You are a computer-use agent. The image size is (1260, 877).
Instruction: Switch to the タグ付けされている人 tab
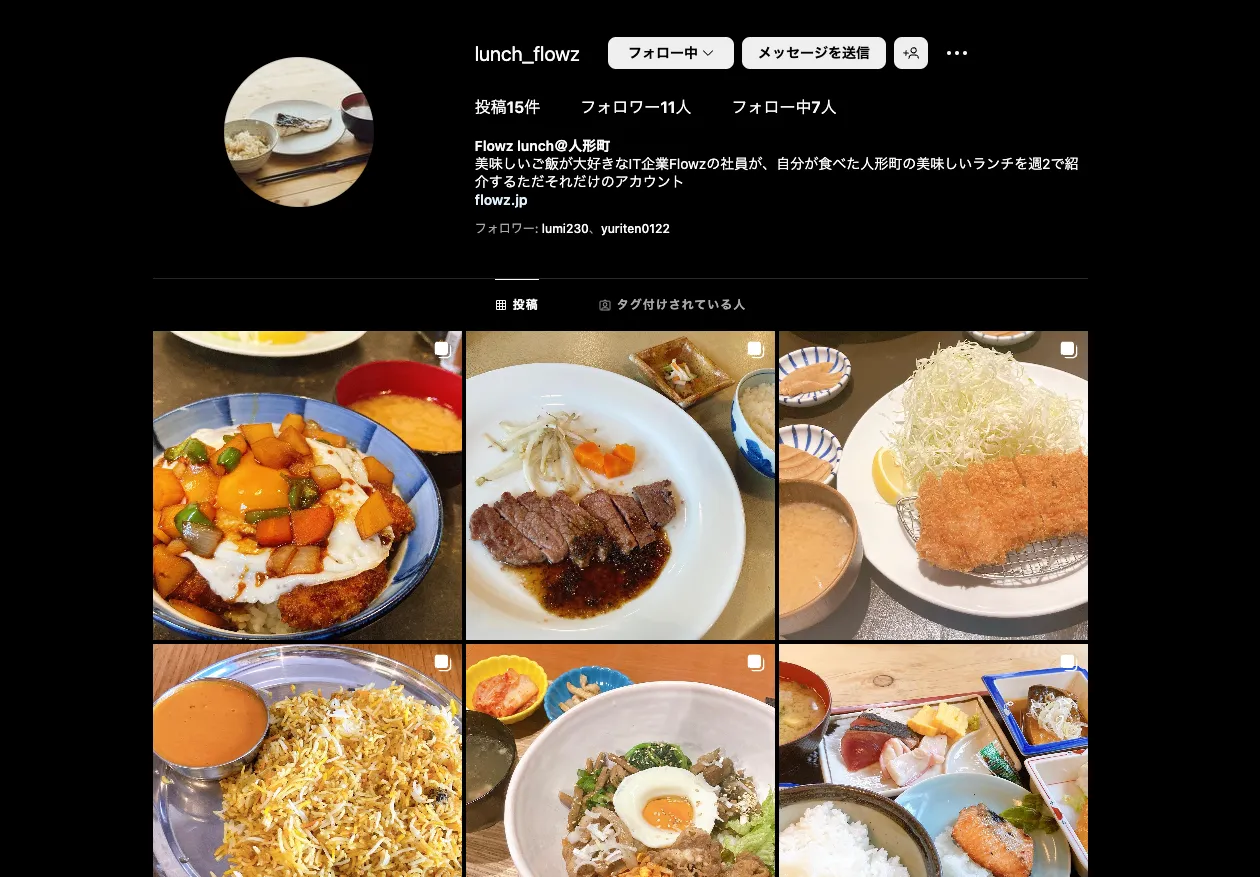pos(672,305)
